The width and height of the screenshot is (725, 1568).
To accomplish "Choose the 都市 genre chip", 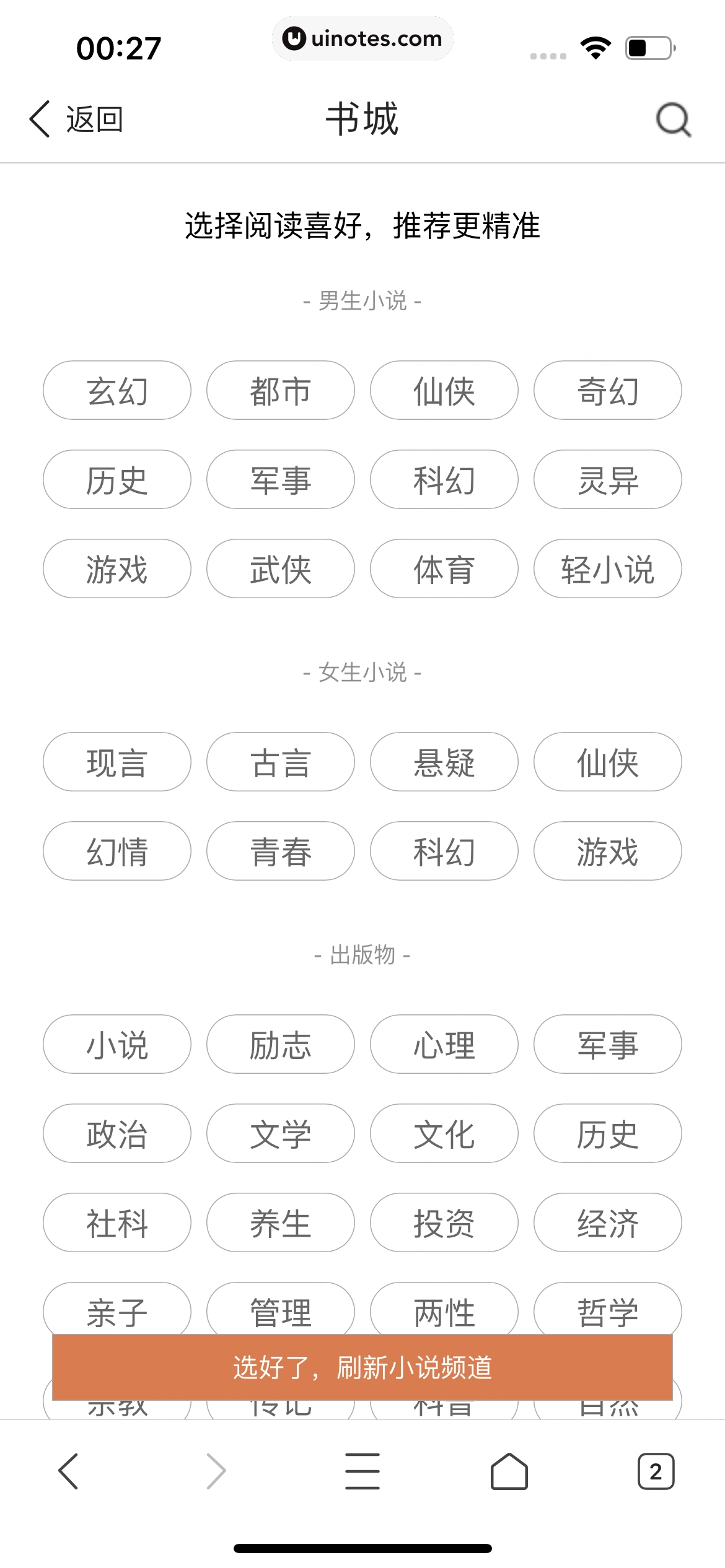I will coord(281,391).
